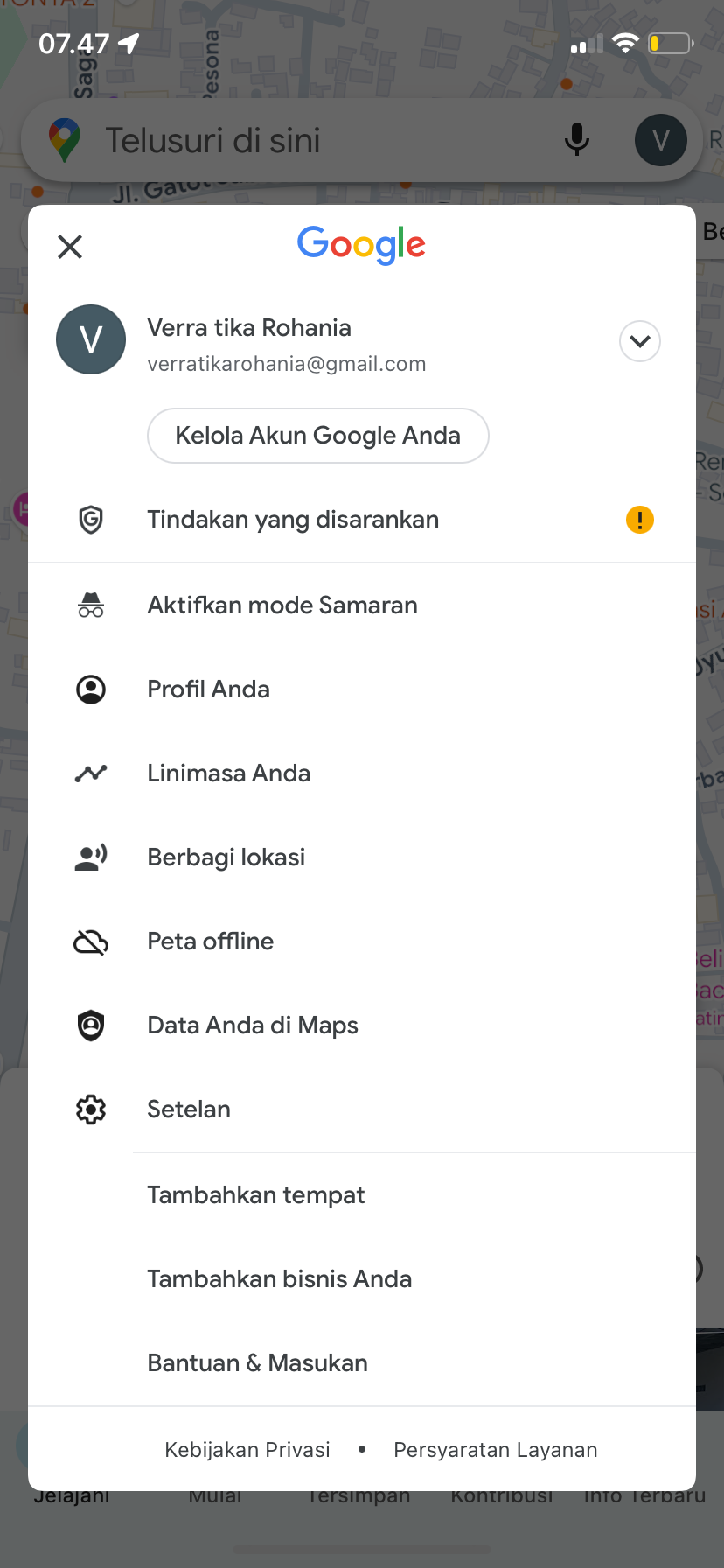Open Profil Anda
724x1568 pixels.
[362, 689]
